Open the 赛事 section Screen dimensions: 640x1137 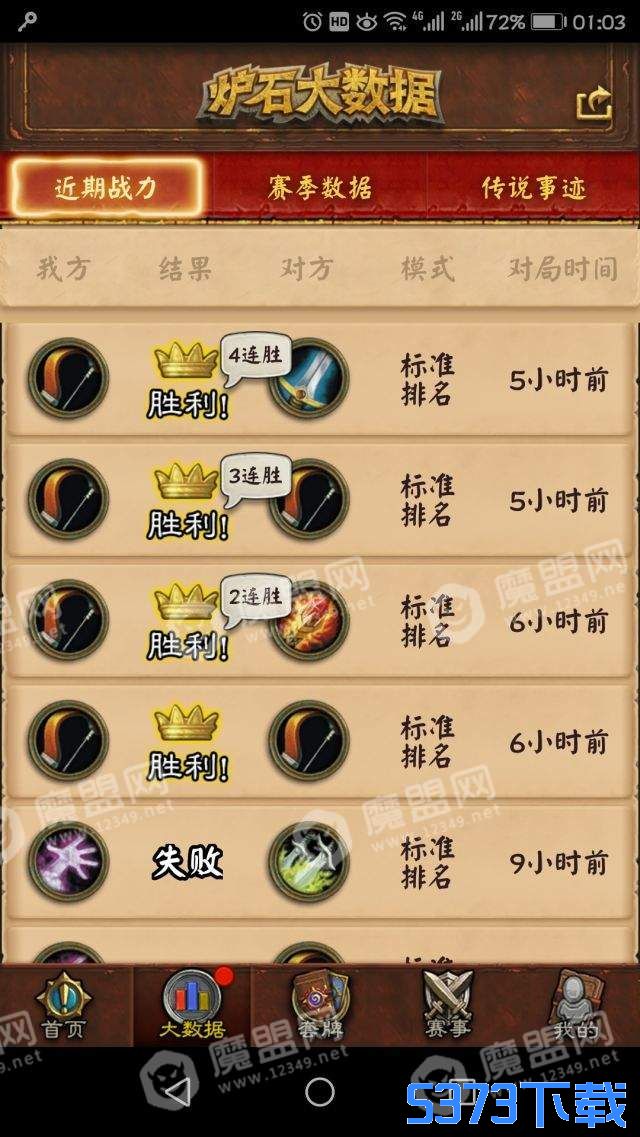[447, 1005]
